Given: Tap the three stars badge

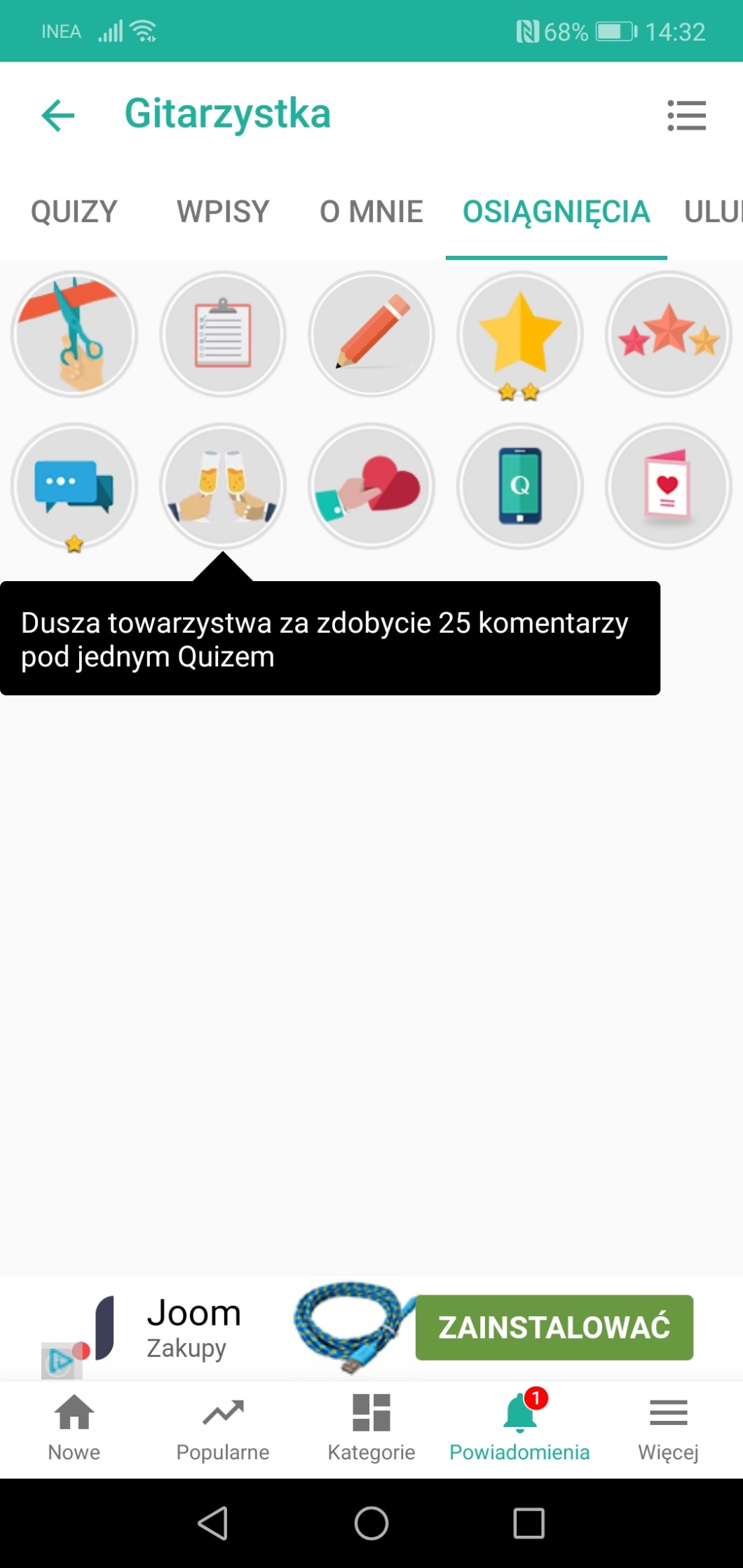Looking at the screenshot, I should coord(669,334).
